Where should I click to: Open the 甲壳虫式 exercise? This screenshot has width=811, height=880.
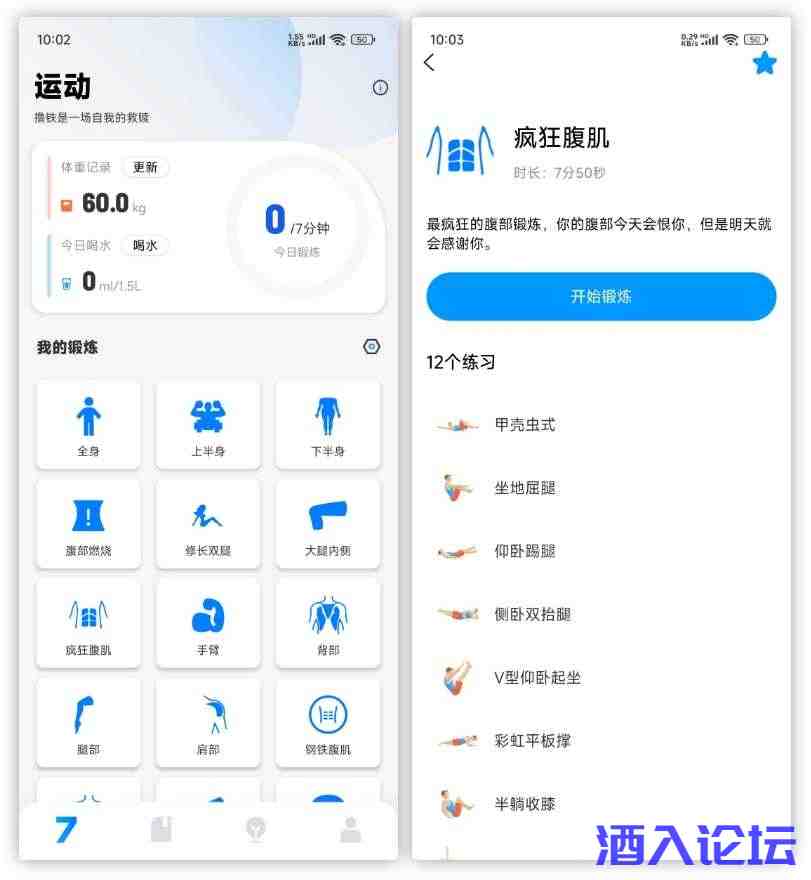point(525,425)
